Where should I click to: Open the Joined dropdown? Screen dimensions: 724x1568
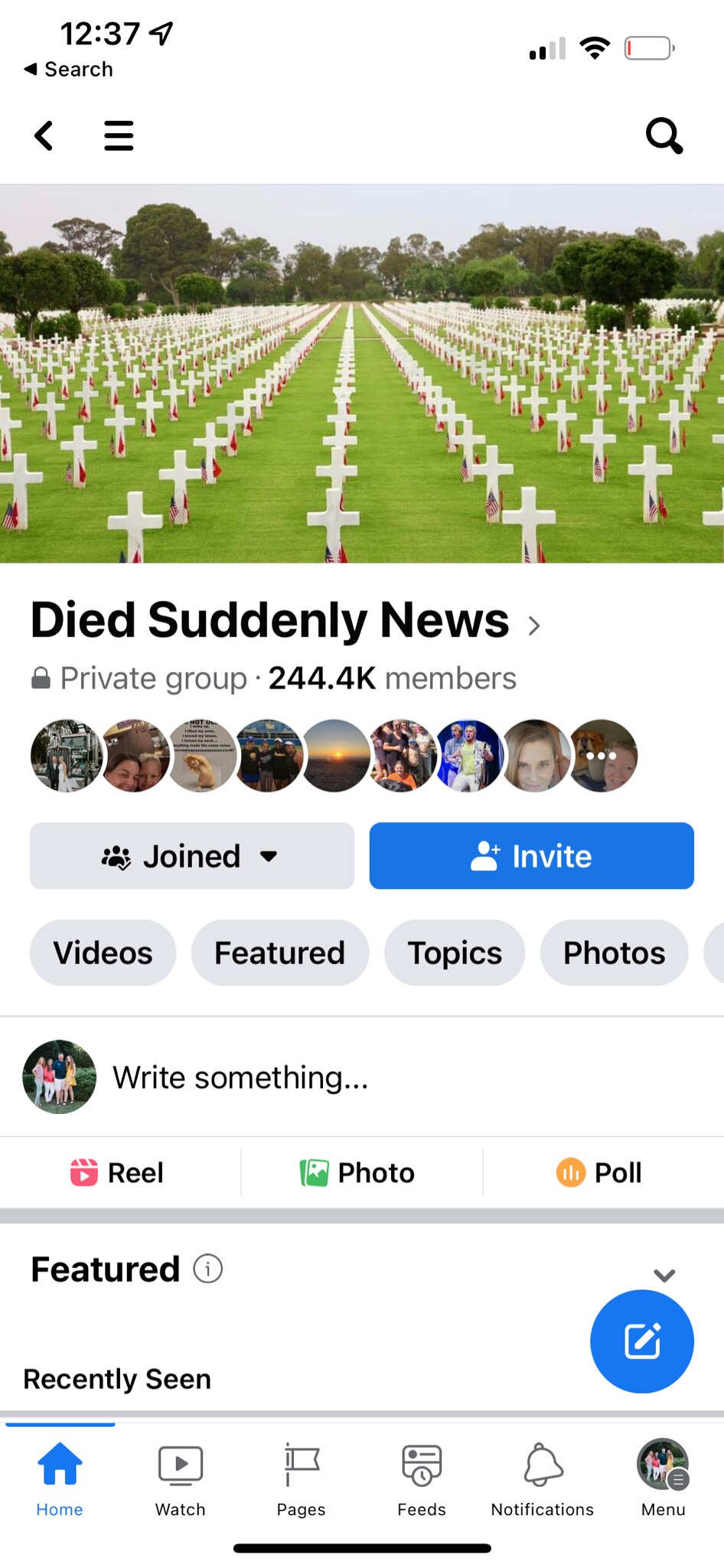(x=191, y=856)
